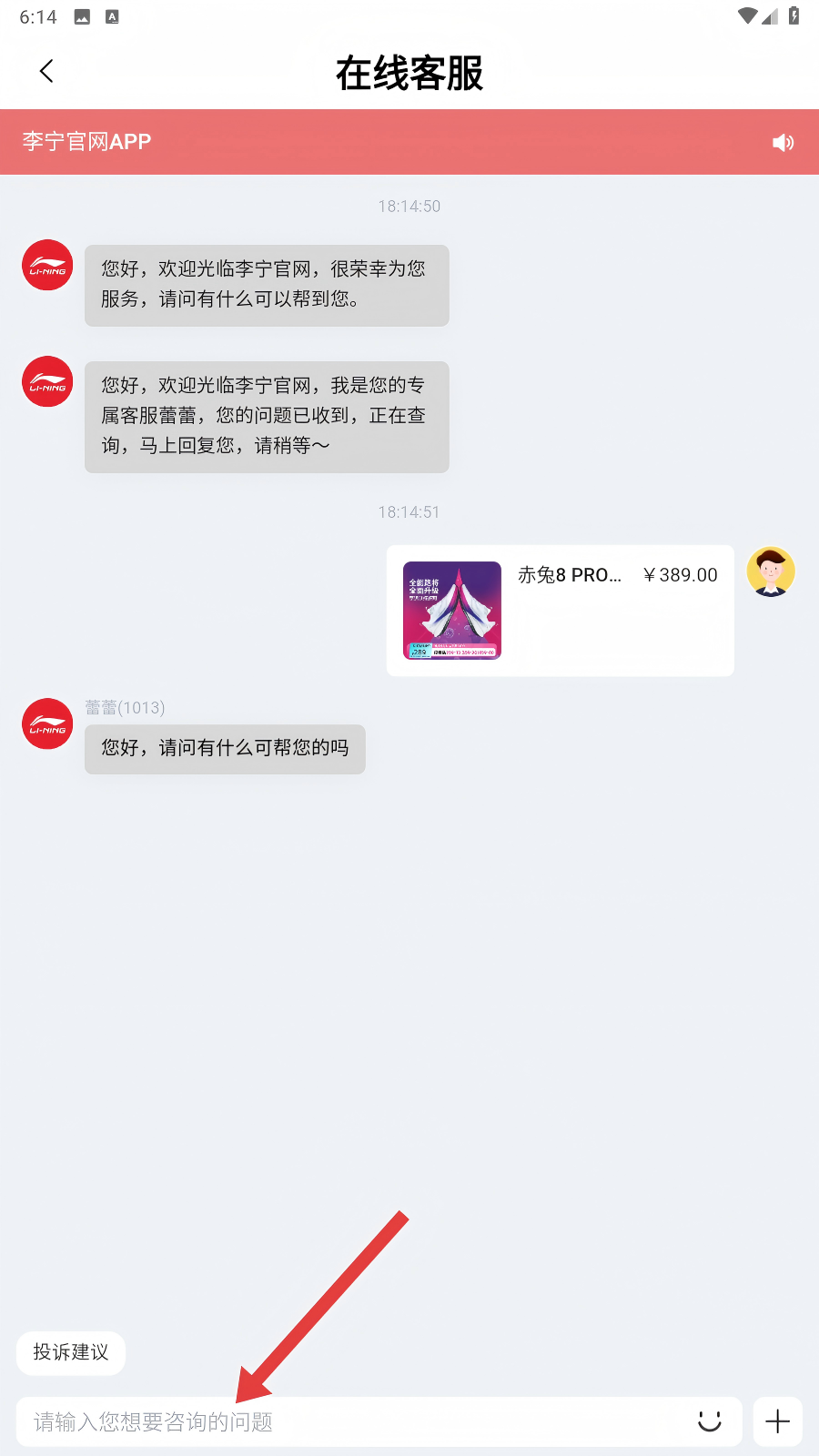Viewport: 819px width, 1456px height.
Task: Open the emoji picker
Action: pos(710,1421)
